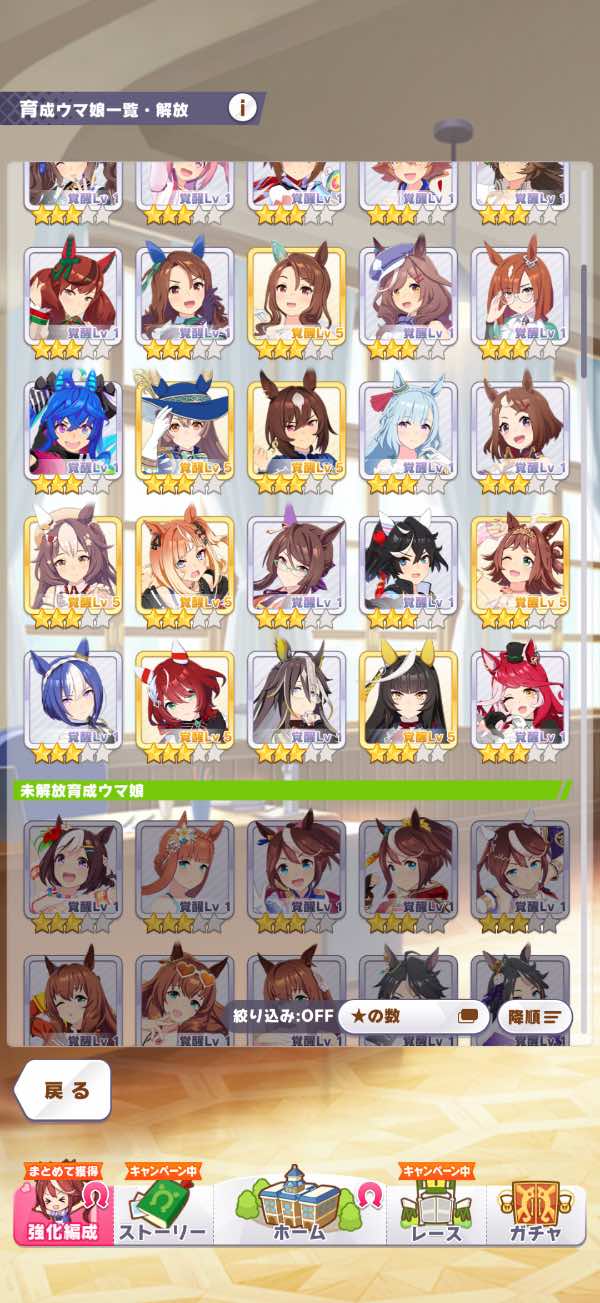Select the character wearing a blue feathered hat

[184, 428]
